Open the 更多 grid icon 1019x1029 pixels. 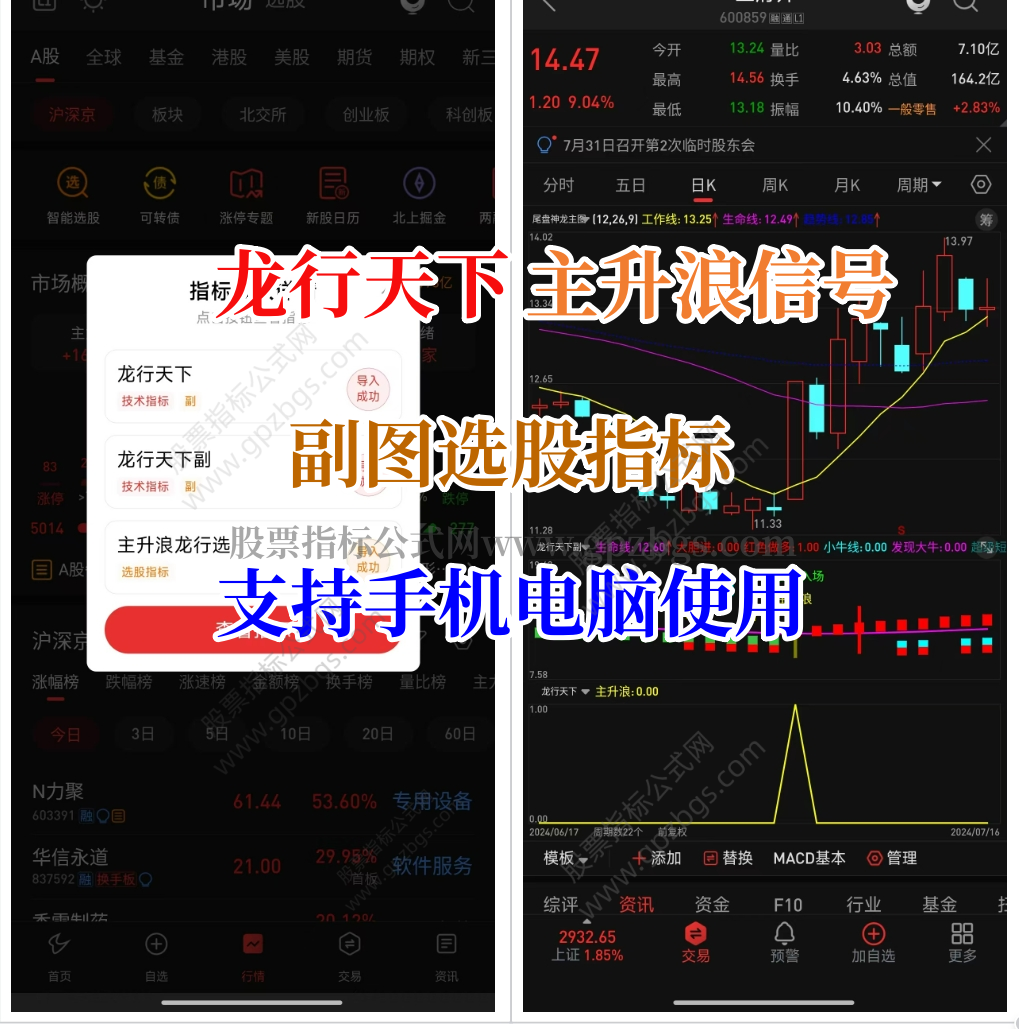pos(961,934)
